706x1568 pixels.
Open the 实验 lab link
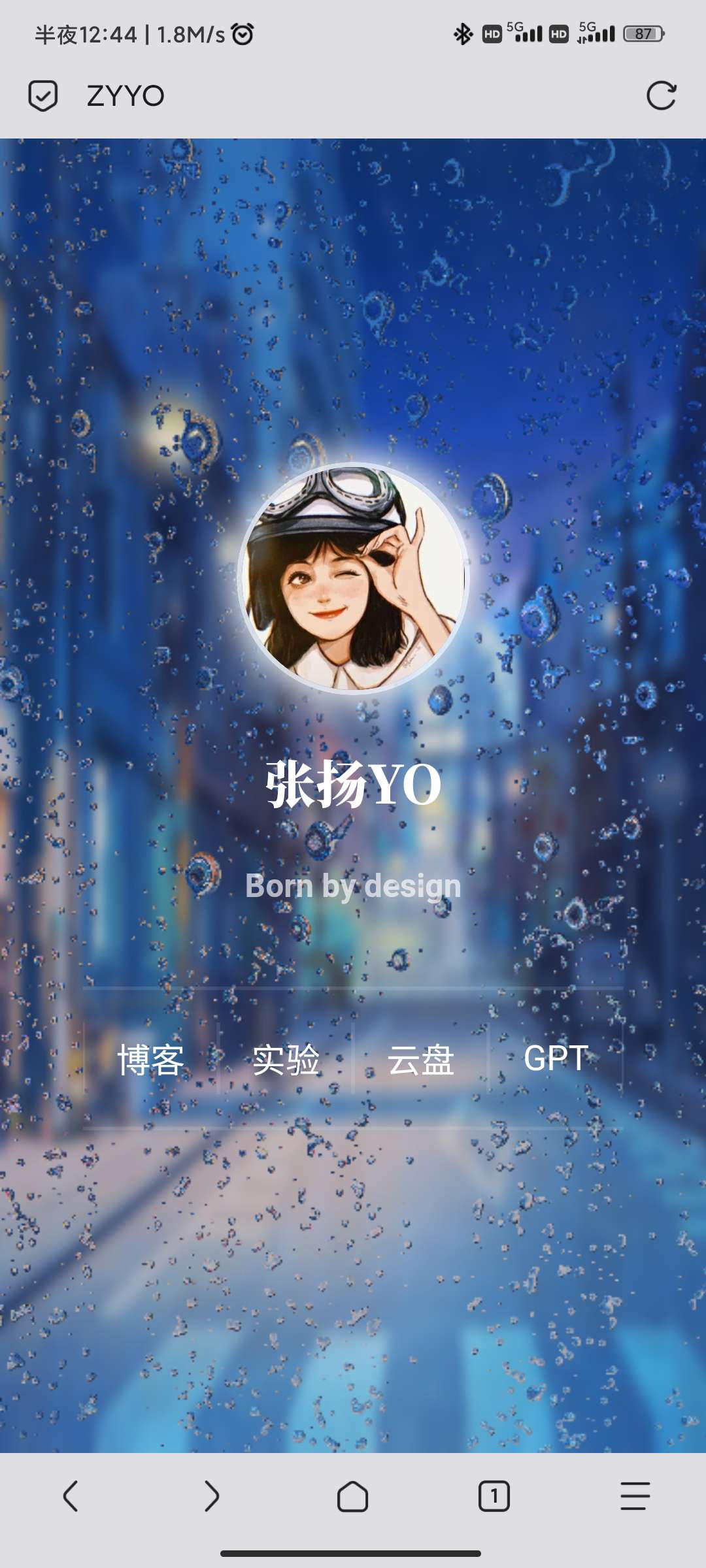point(286,1059)
